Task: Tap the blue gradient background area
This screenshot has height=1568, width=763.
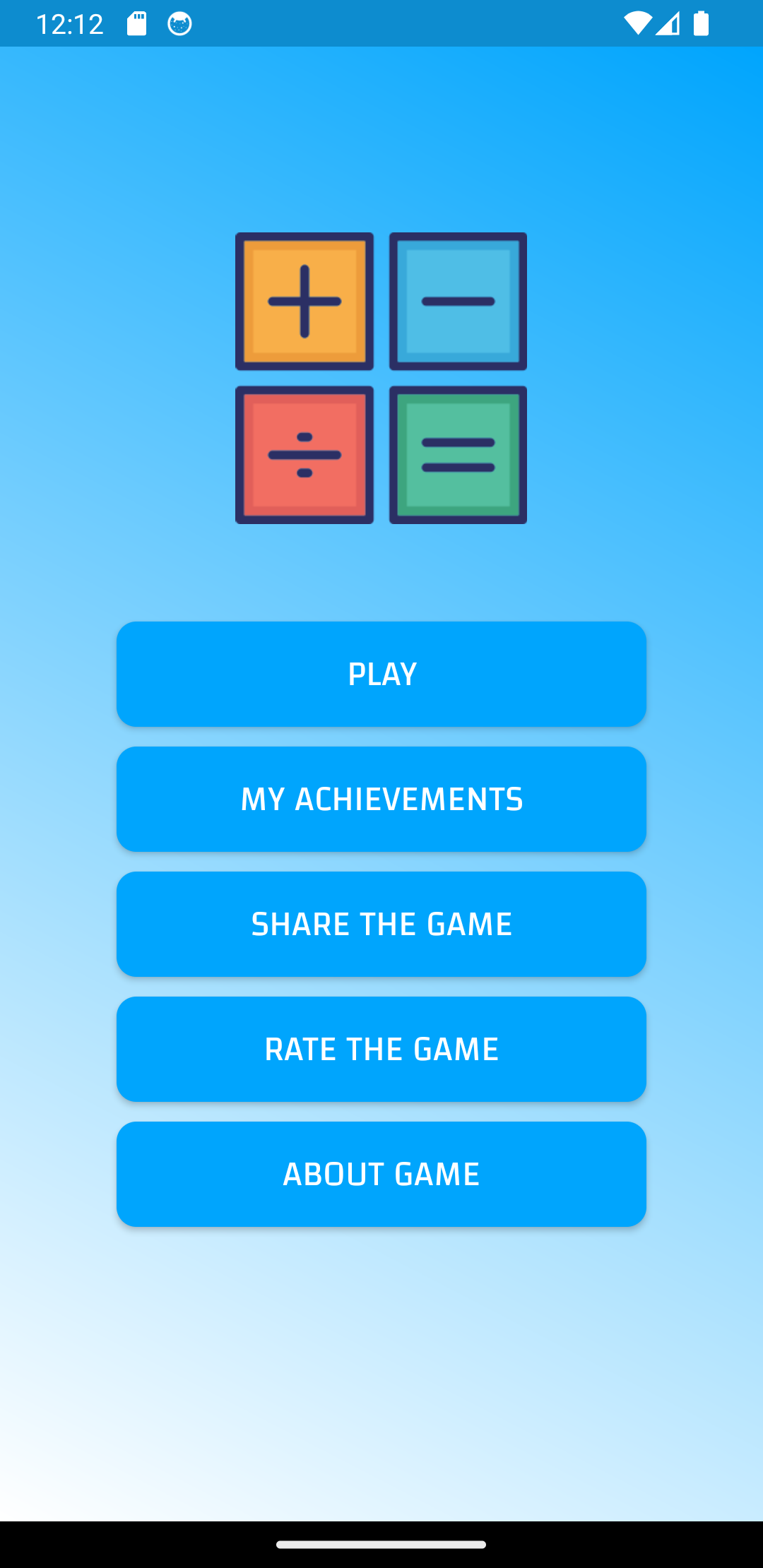Action: coord(381,1356)
